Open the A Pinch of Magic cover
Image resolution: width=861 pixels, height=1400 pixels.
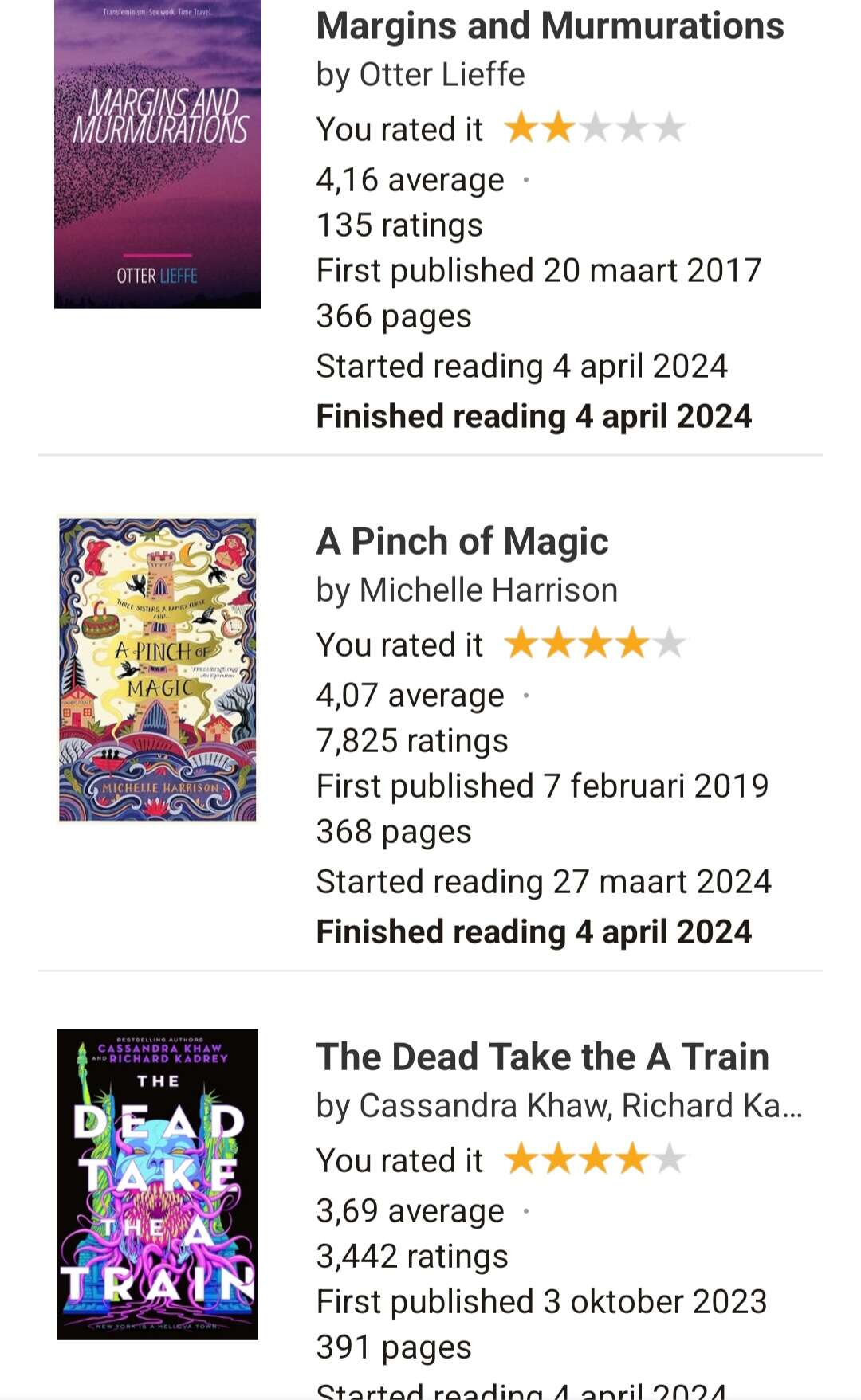pos(158,669)
